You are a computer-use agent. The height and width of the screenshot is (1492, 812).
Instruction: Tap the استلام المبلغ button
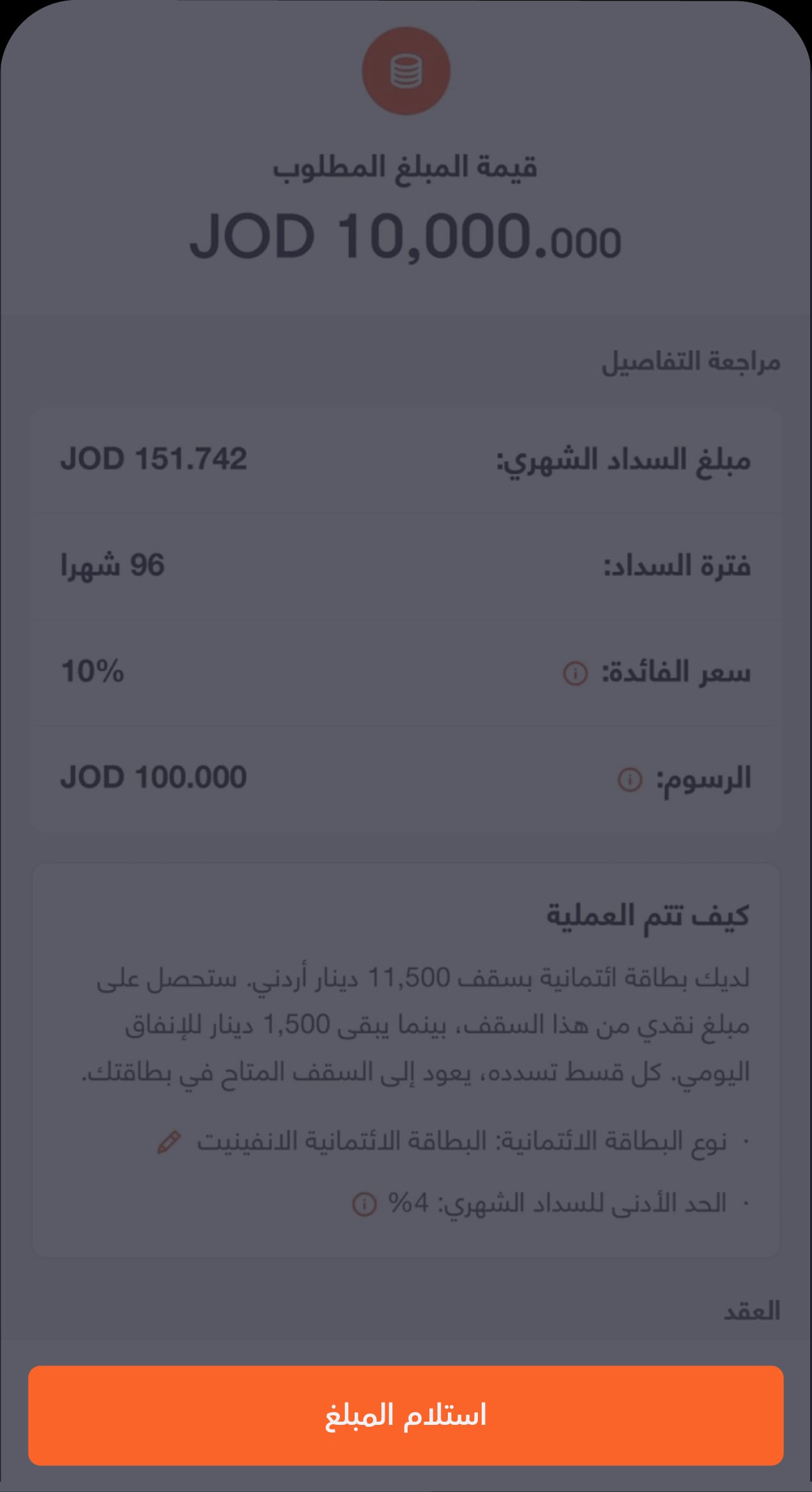(x=406, y=1415)
